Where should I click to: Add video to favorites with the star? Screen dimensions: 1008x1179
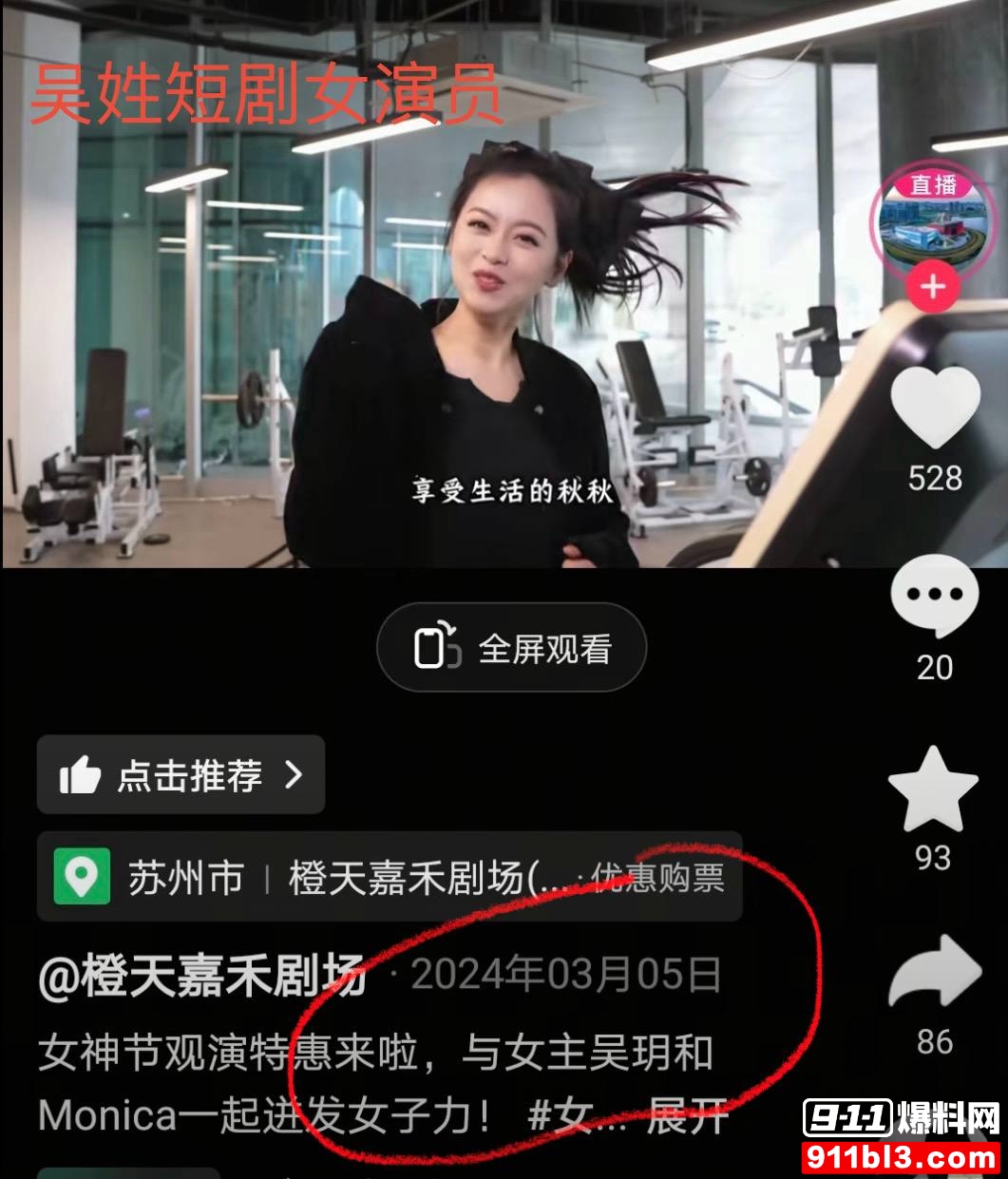tap(933, 789)
